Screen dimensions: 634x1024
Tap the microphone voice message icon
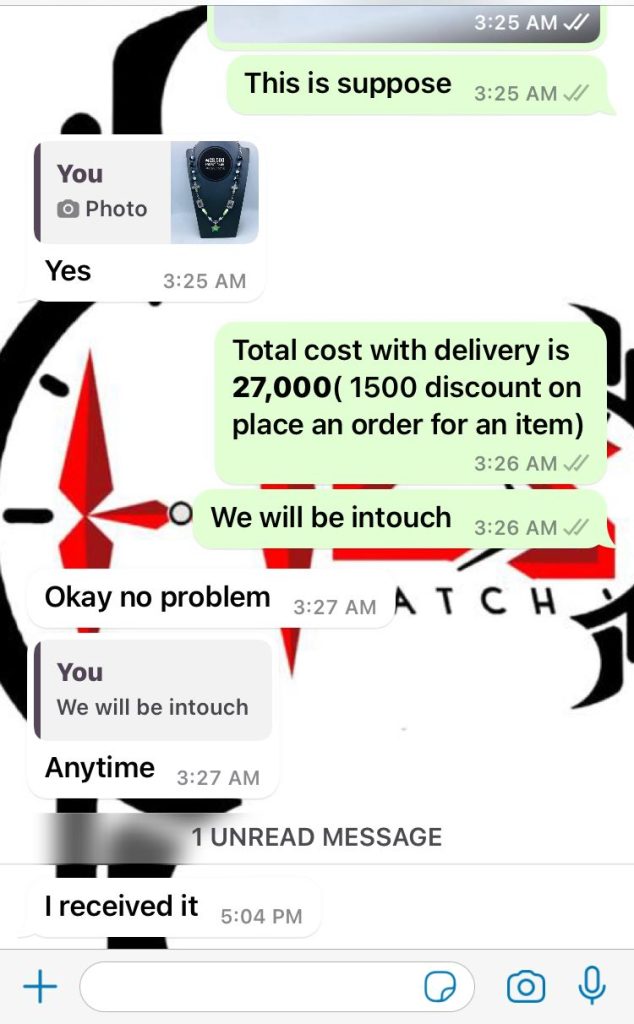click(x=592, y=986)
